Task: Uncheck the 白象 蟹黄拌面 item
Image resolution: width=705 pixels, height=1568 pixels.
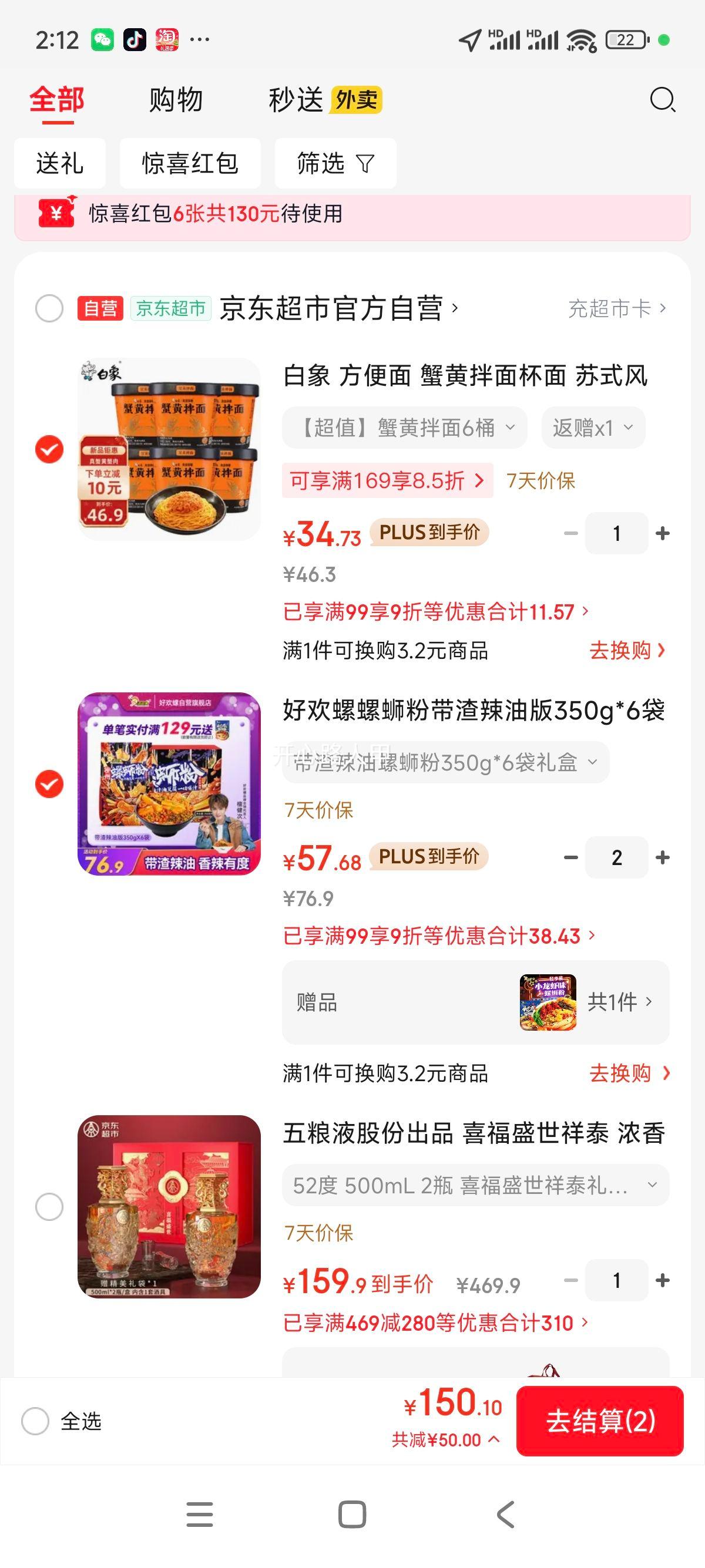Action: [x=50, y=449]
